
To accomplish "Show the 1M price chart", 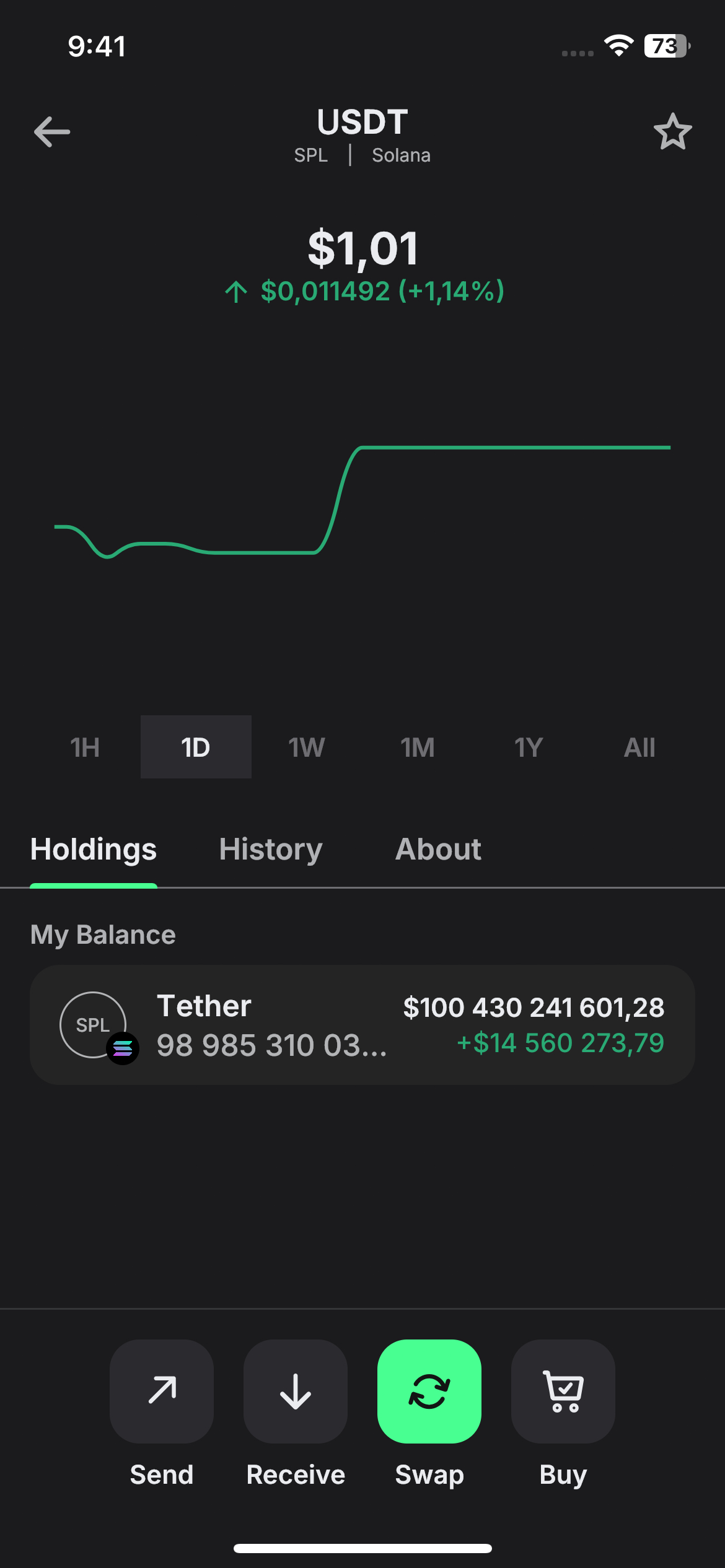I will 418,747.
